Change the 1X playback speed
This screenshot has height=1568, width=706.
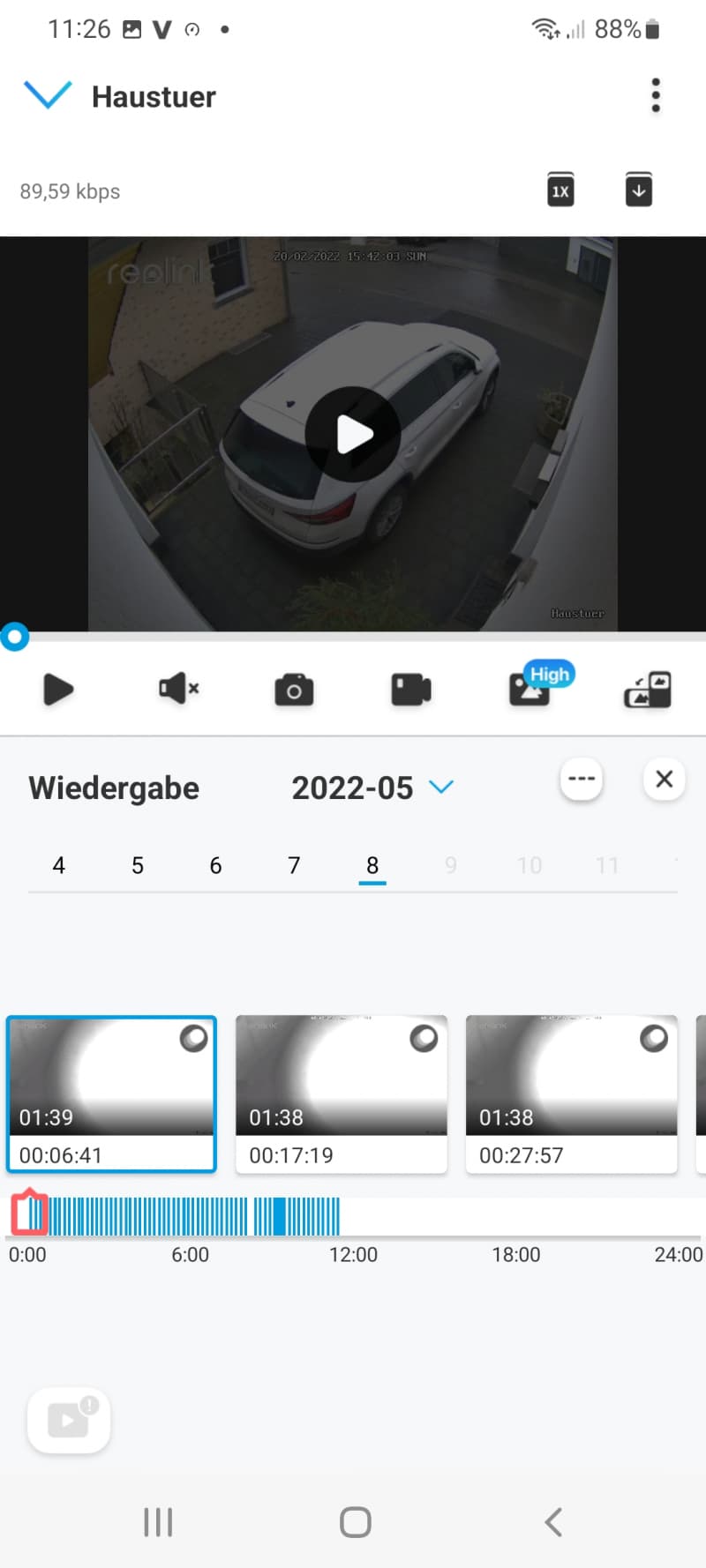click(x=560, y=190)
